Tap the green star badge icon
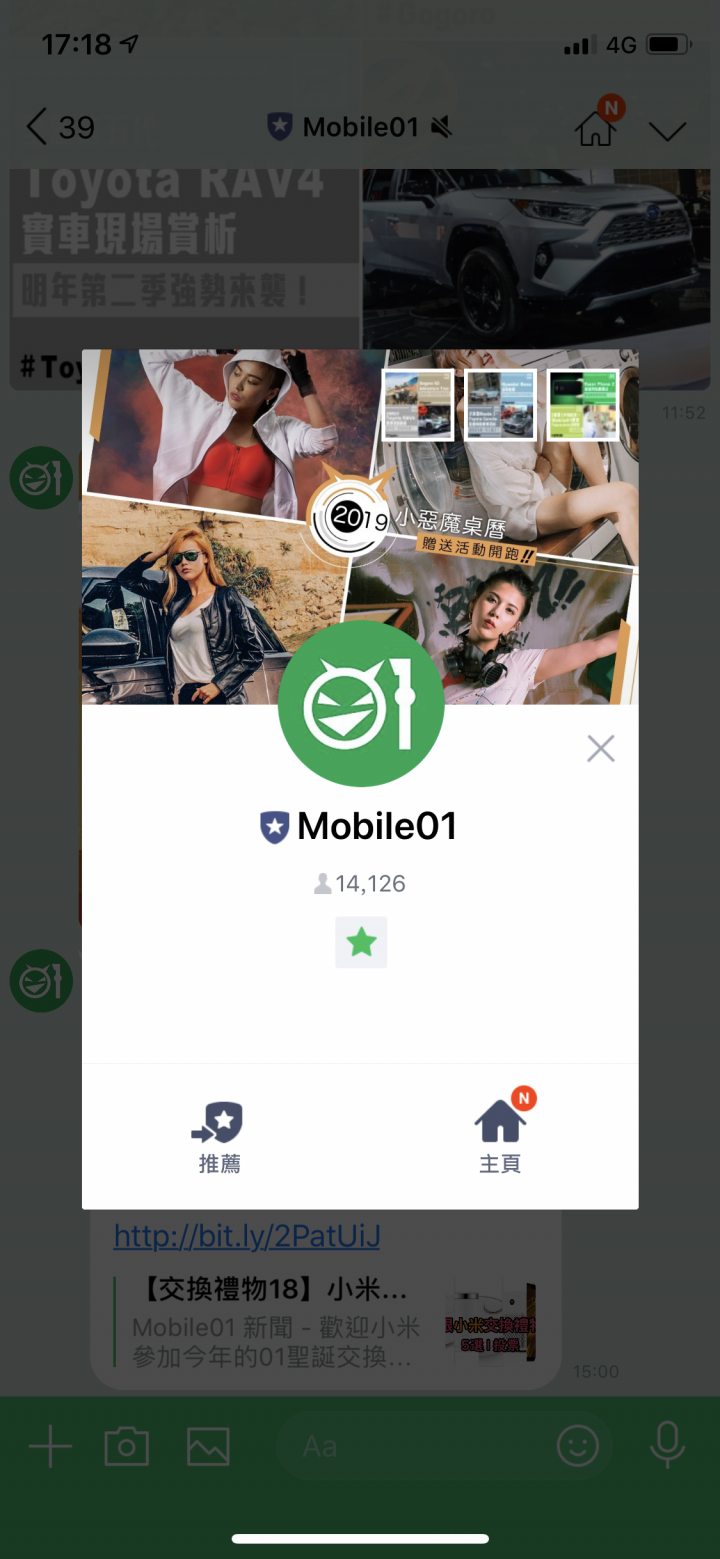Screen dimensions: 720x1559 [x=361, y=942]
